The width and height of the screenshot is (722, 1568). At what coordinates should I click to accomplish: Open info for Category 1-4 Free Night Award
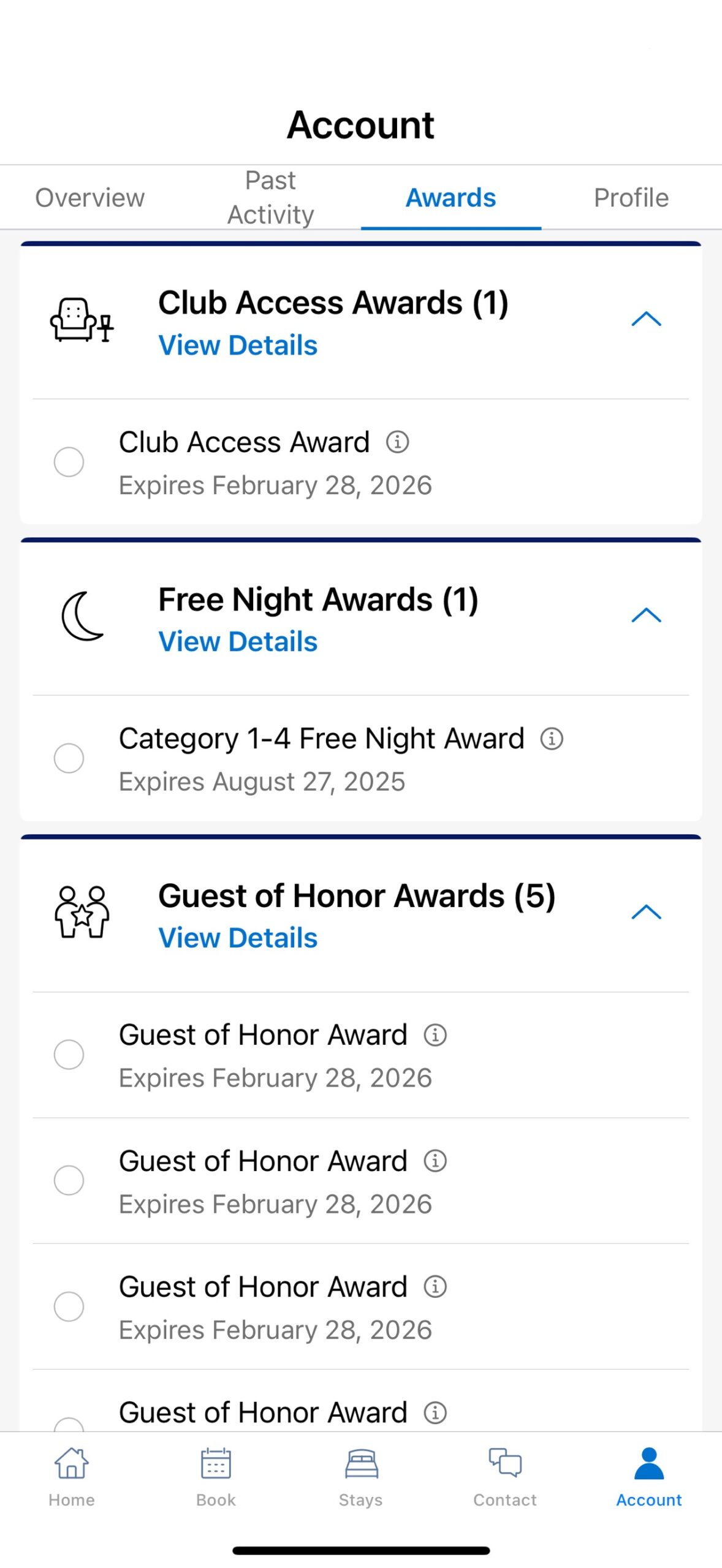click(x=552, y=739)
